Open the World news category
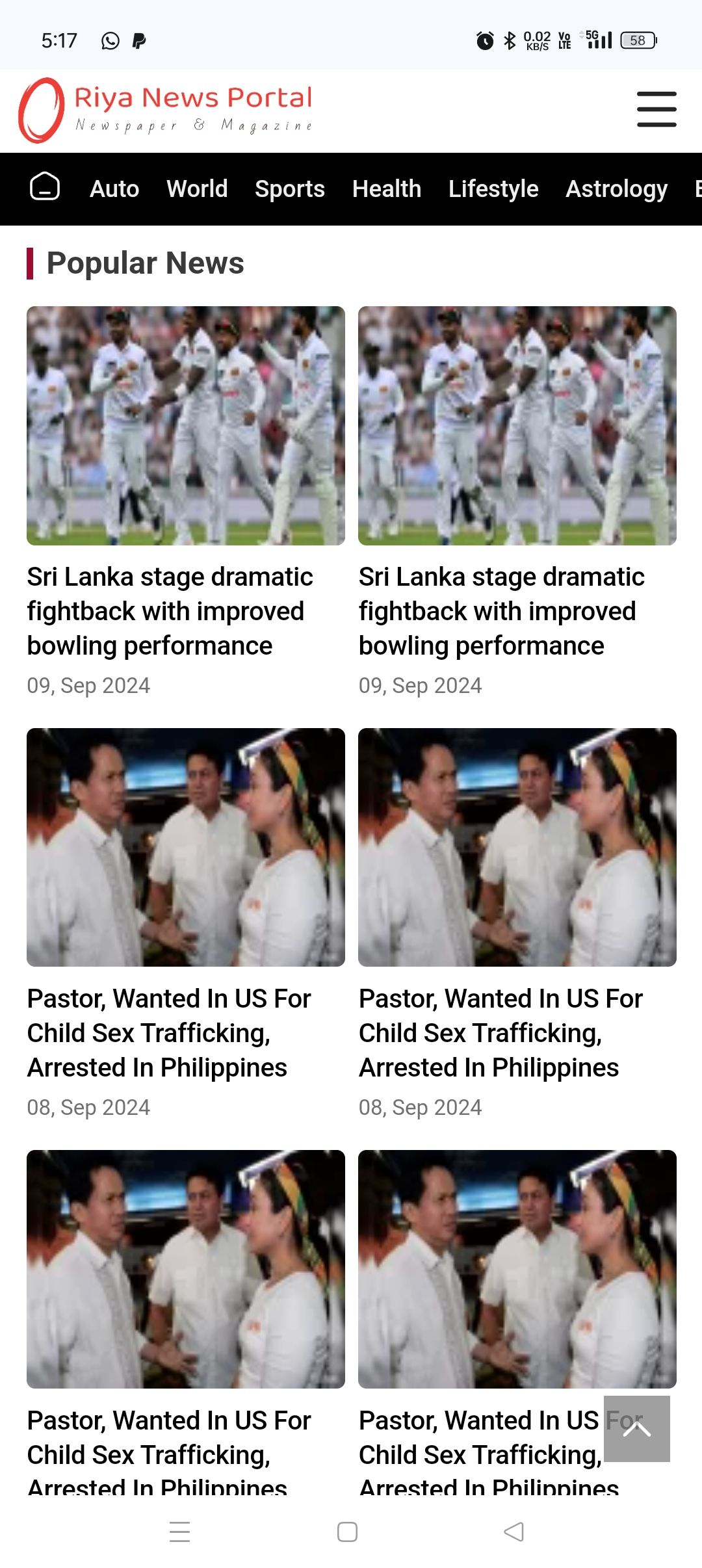Screen dimensions: 702x1568 tap(197, 189)
